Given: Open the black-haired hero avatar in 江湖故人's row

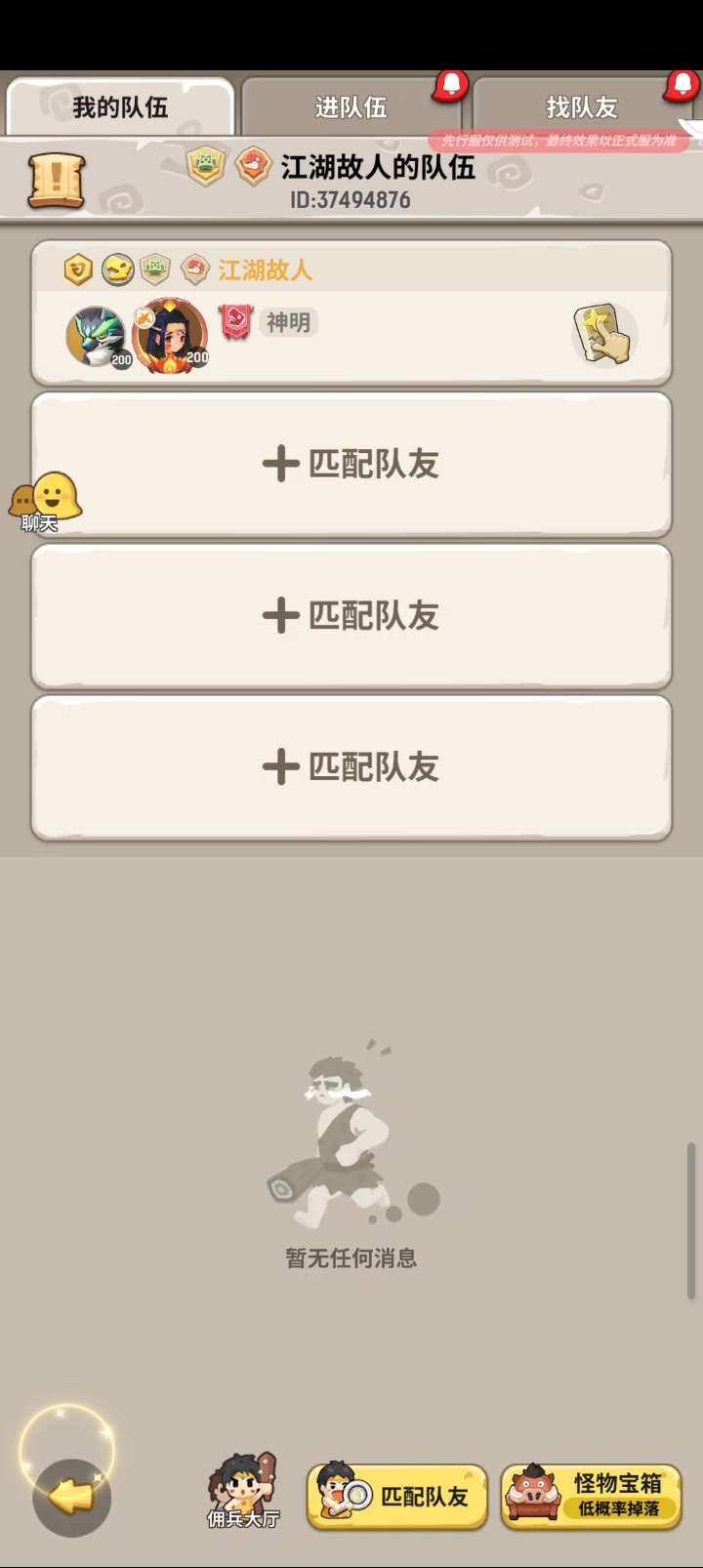Looking at the screenshot, I should coord(171,337).
